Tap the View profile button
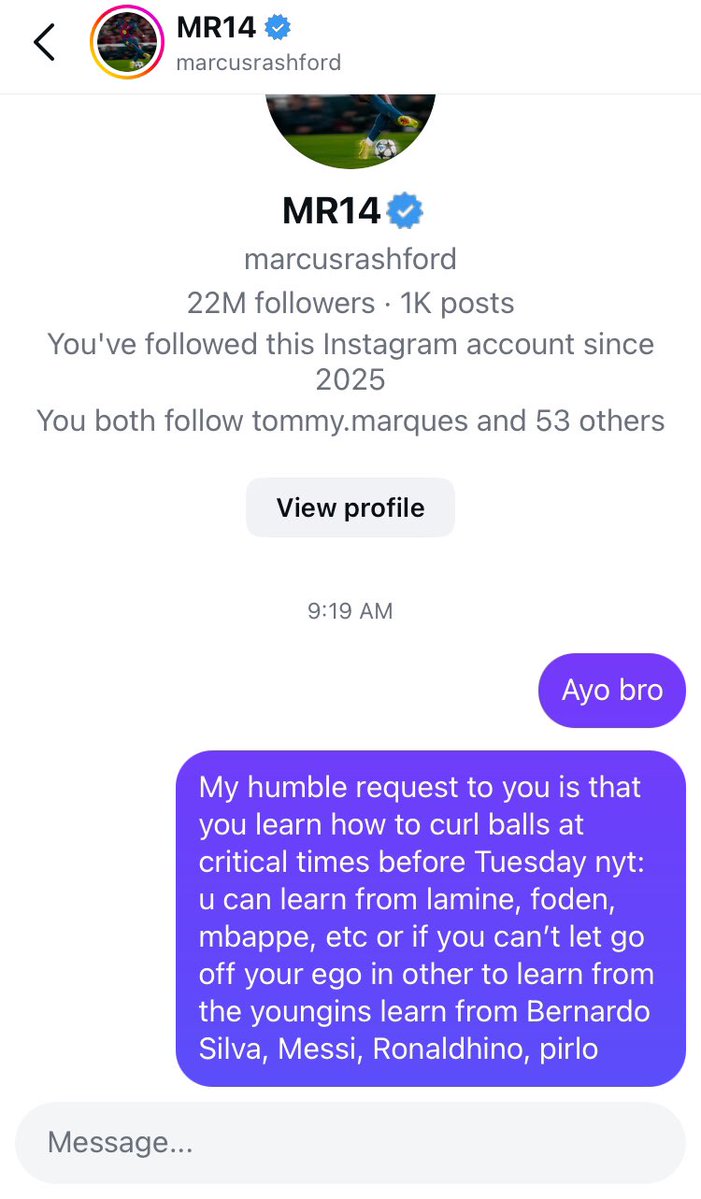Image resolution: width=701 pixels, height=1199 pixels. coord(350,507)
